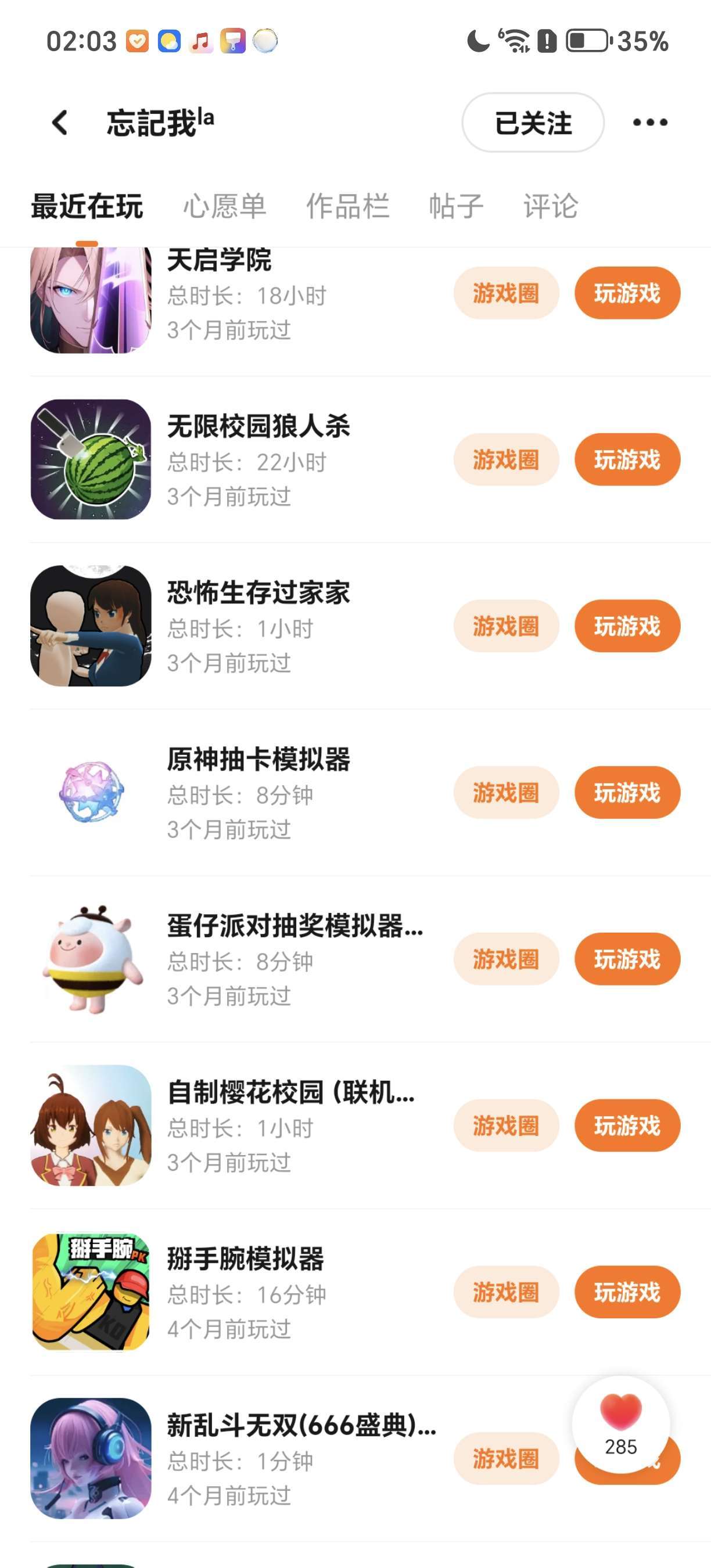The height and width of the screenshot is (1568, 711).
Task: Open the 帖子 tab
Action: tap(456, 206)
